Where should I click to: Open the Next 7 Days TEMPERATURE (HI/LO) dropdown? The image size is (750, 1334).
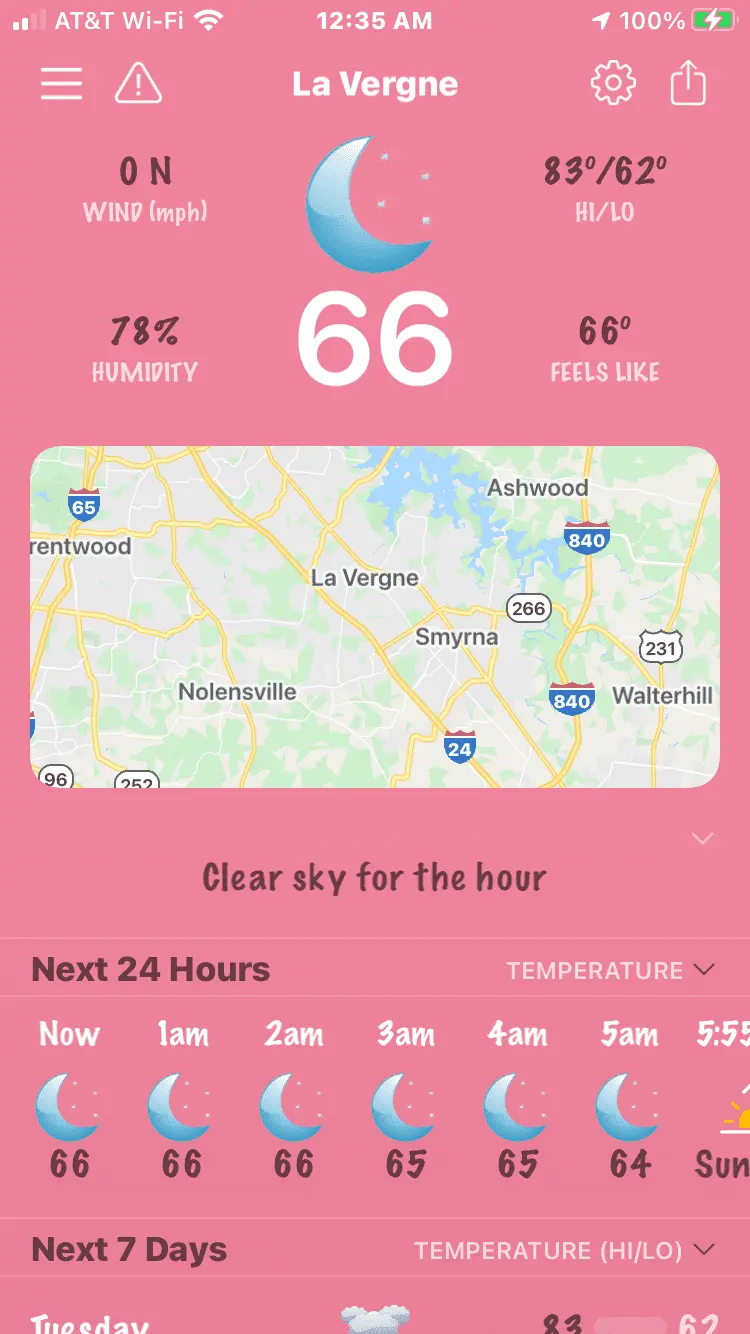565,1250
